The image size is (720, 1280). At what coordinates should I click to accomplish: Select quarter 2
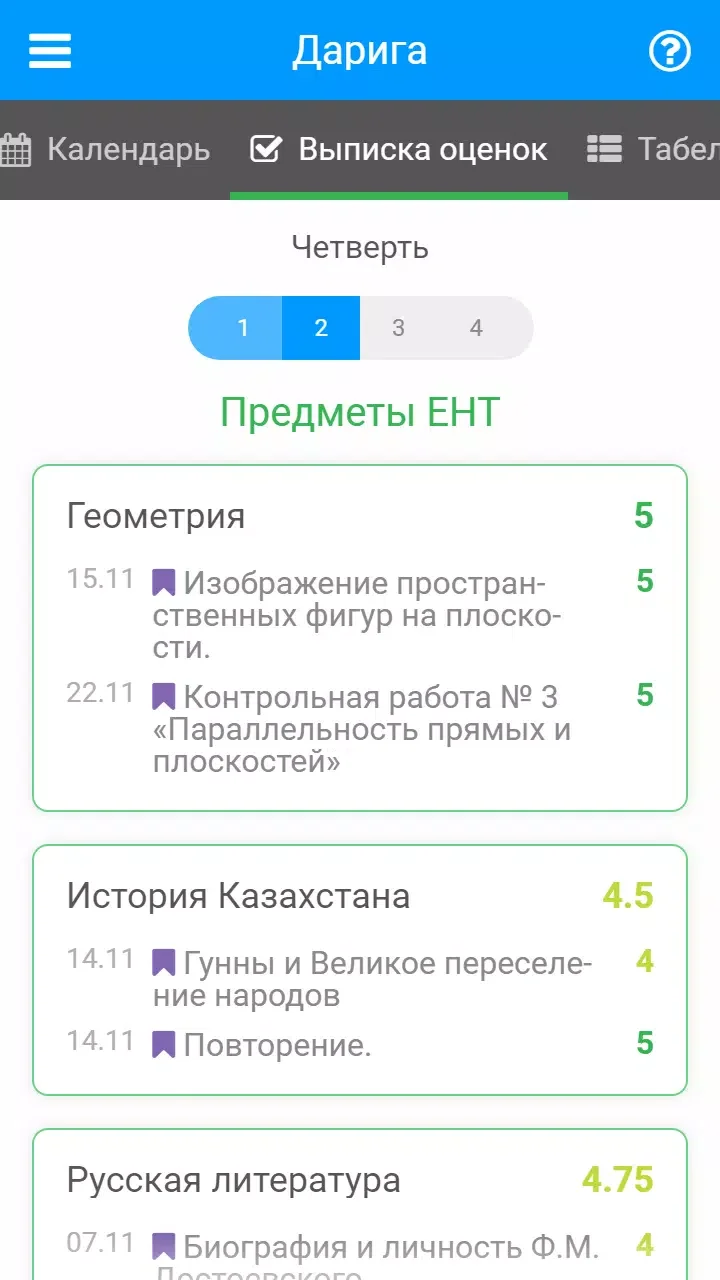321,328
